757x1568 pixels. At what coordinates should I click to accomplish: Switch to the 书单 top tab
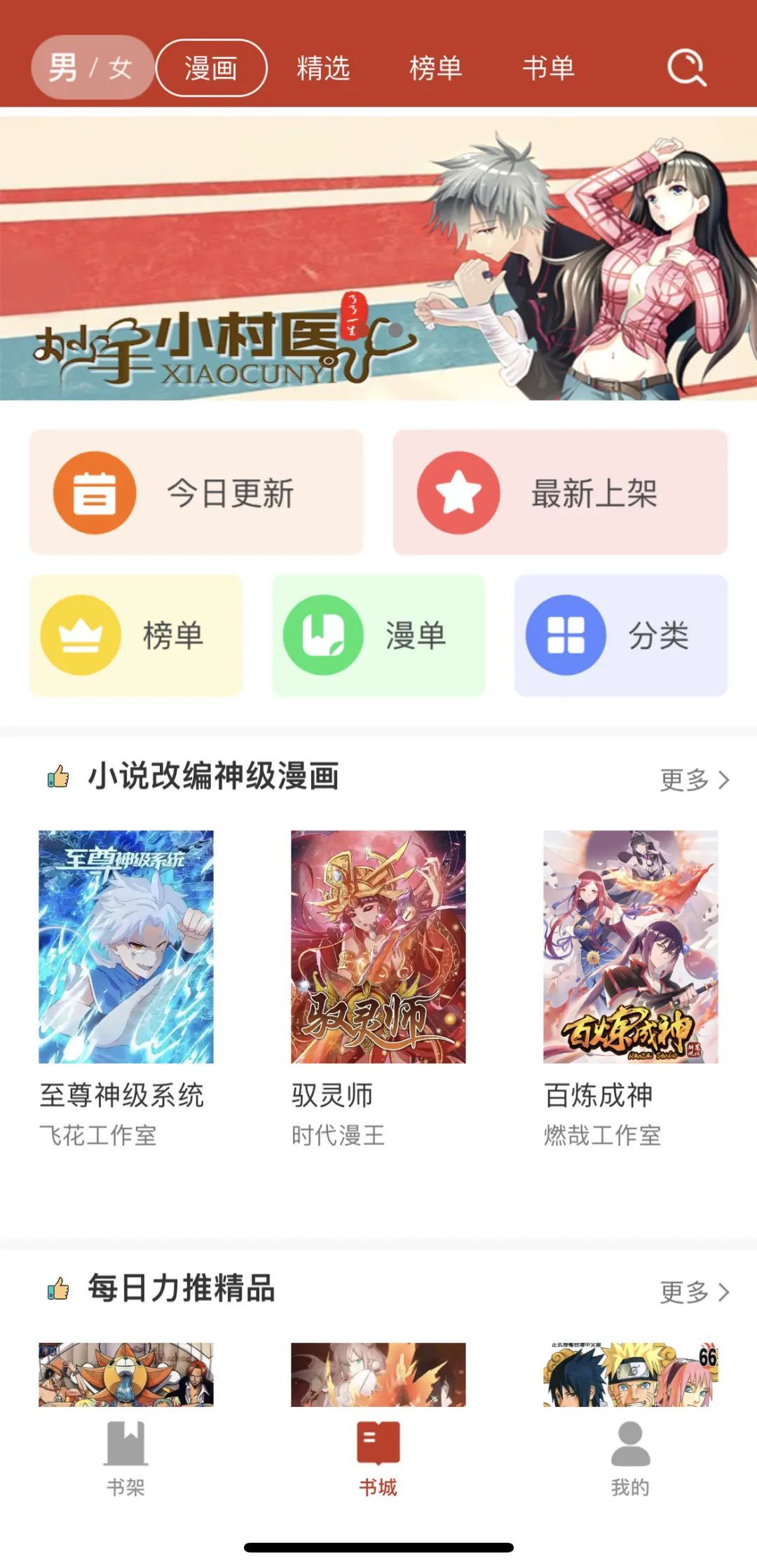pyautogui.click(x=548, y=68)
